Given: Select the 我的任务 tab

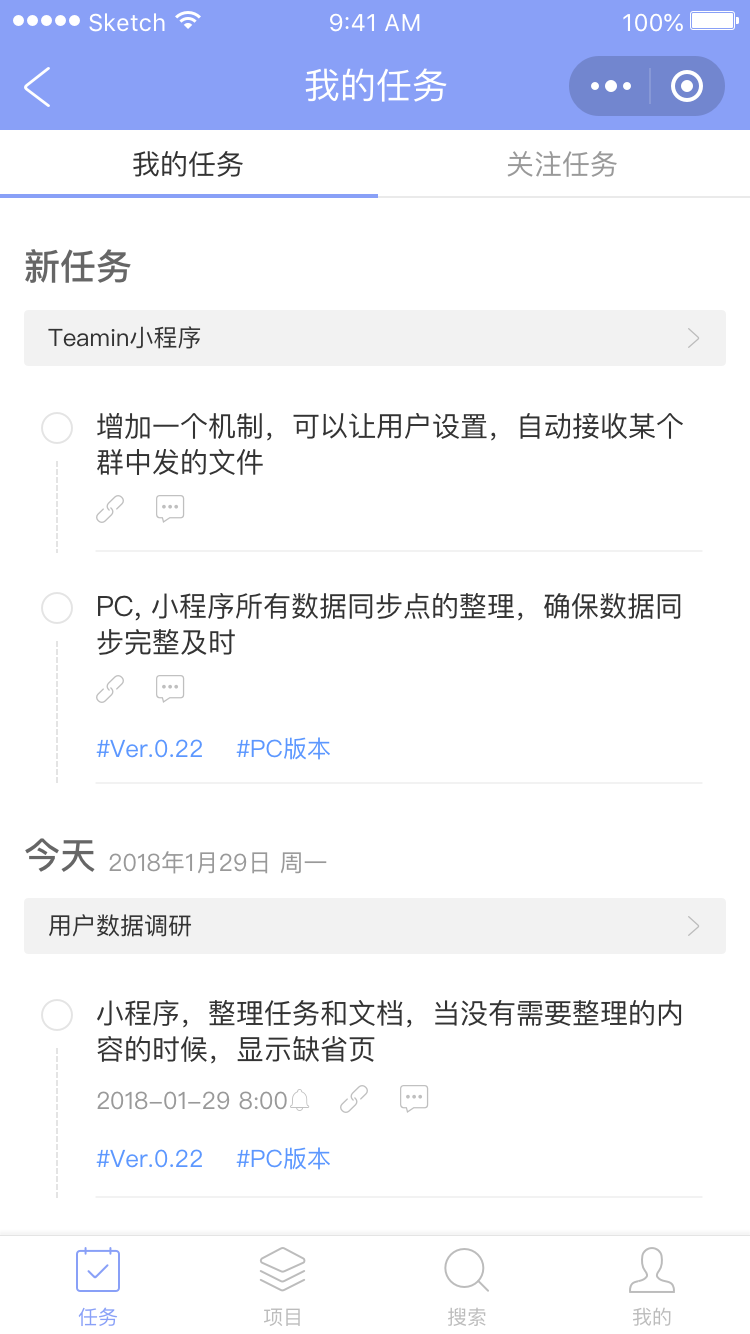Looking at the screenshot, I should coord(188,164).
